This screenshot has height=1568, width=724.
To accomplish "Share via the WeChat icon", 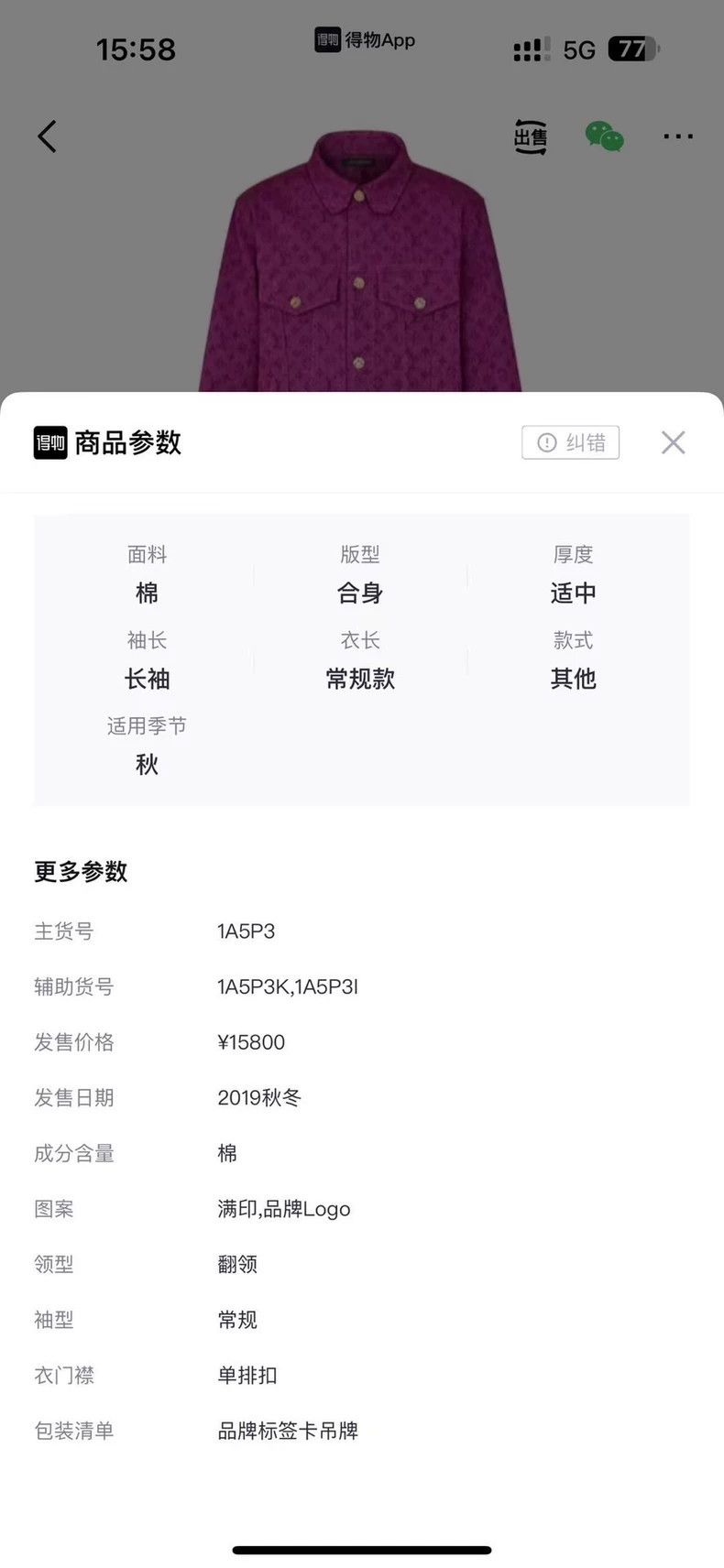I will pos(604,136).
